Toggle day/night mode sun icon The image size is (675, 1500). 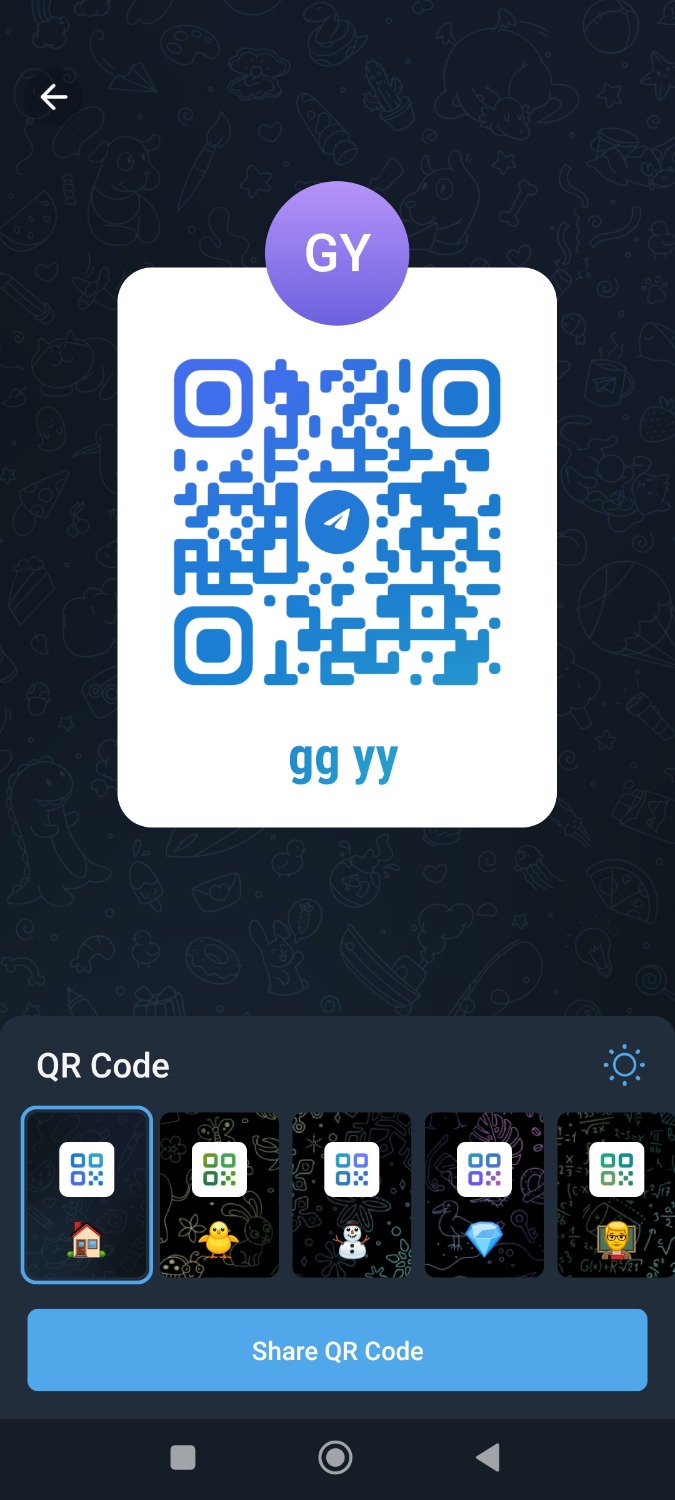coord(624,1065)
